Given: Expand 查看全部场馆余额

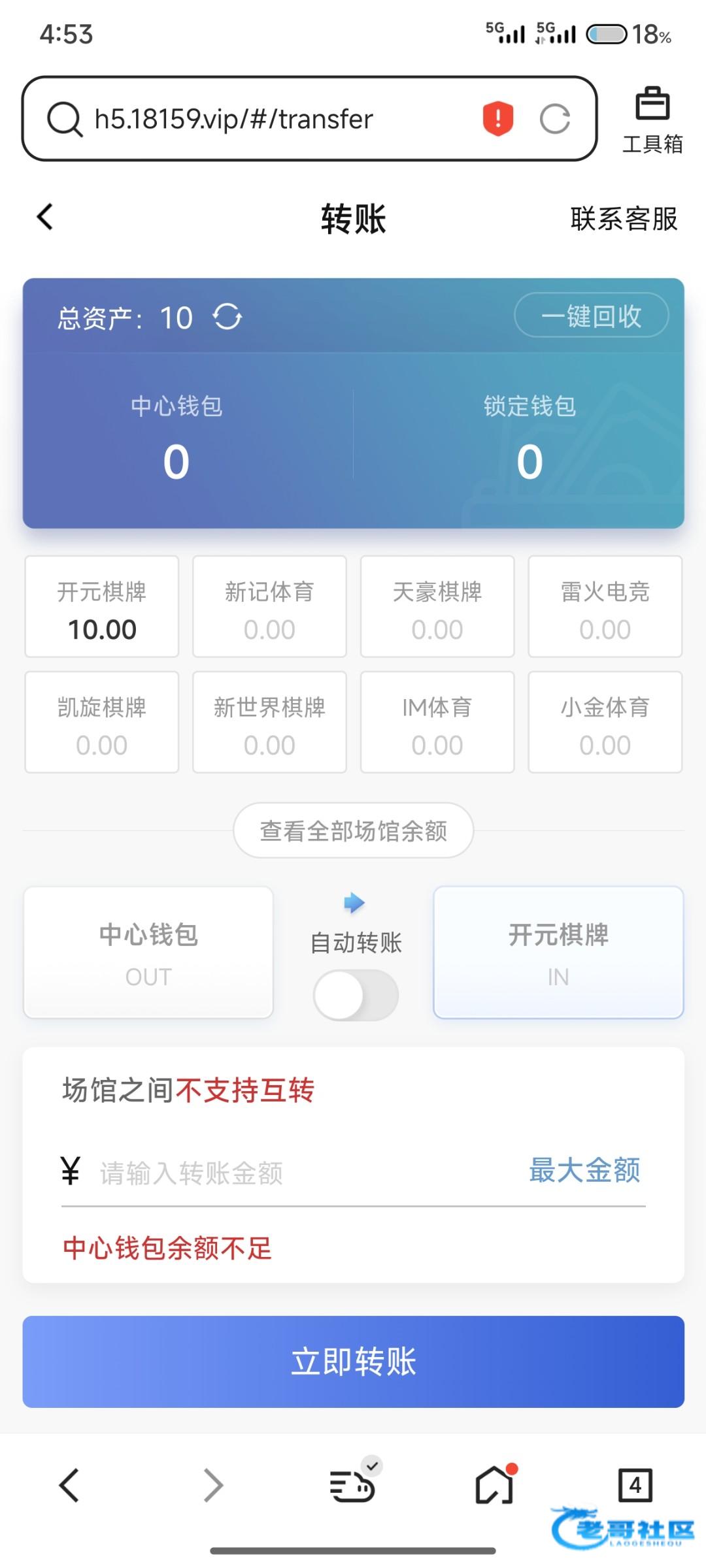Looking at the screenshot, I should (x=353, y=831).
